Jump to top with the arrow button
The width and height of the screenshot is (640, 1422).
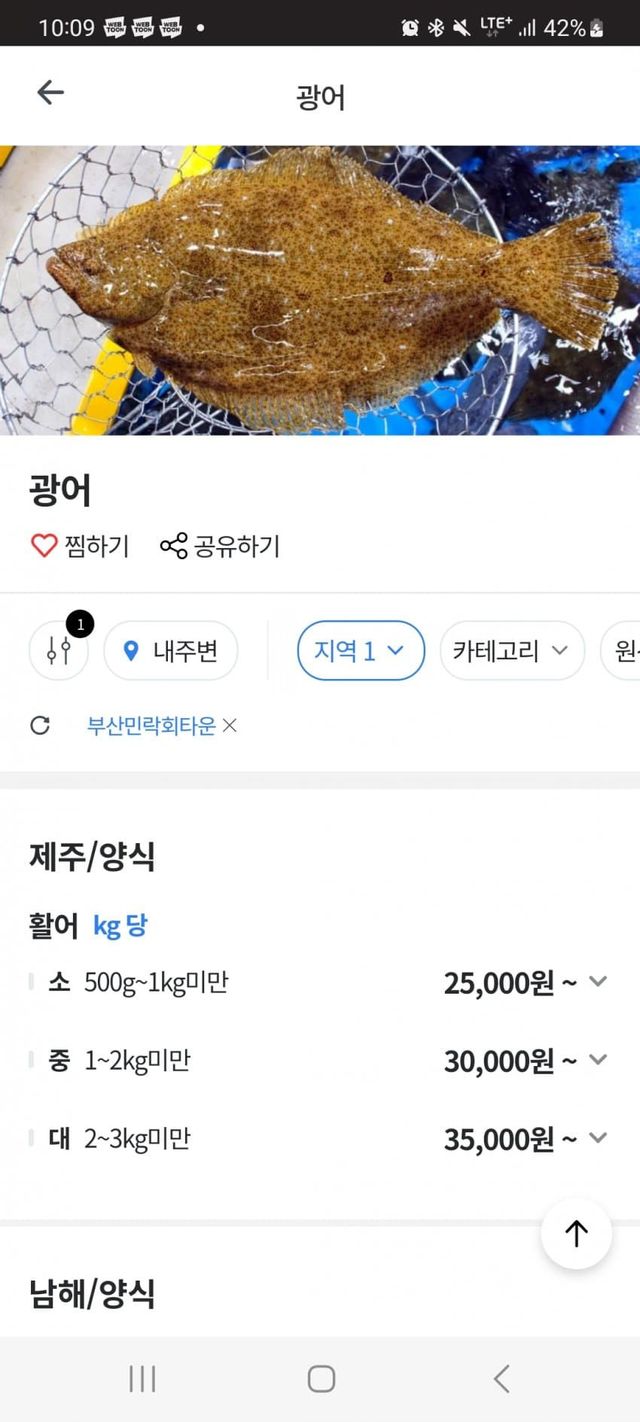[x=576, y=1234]
